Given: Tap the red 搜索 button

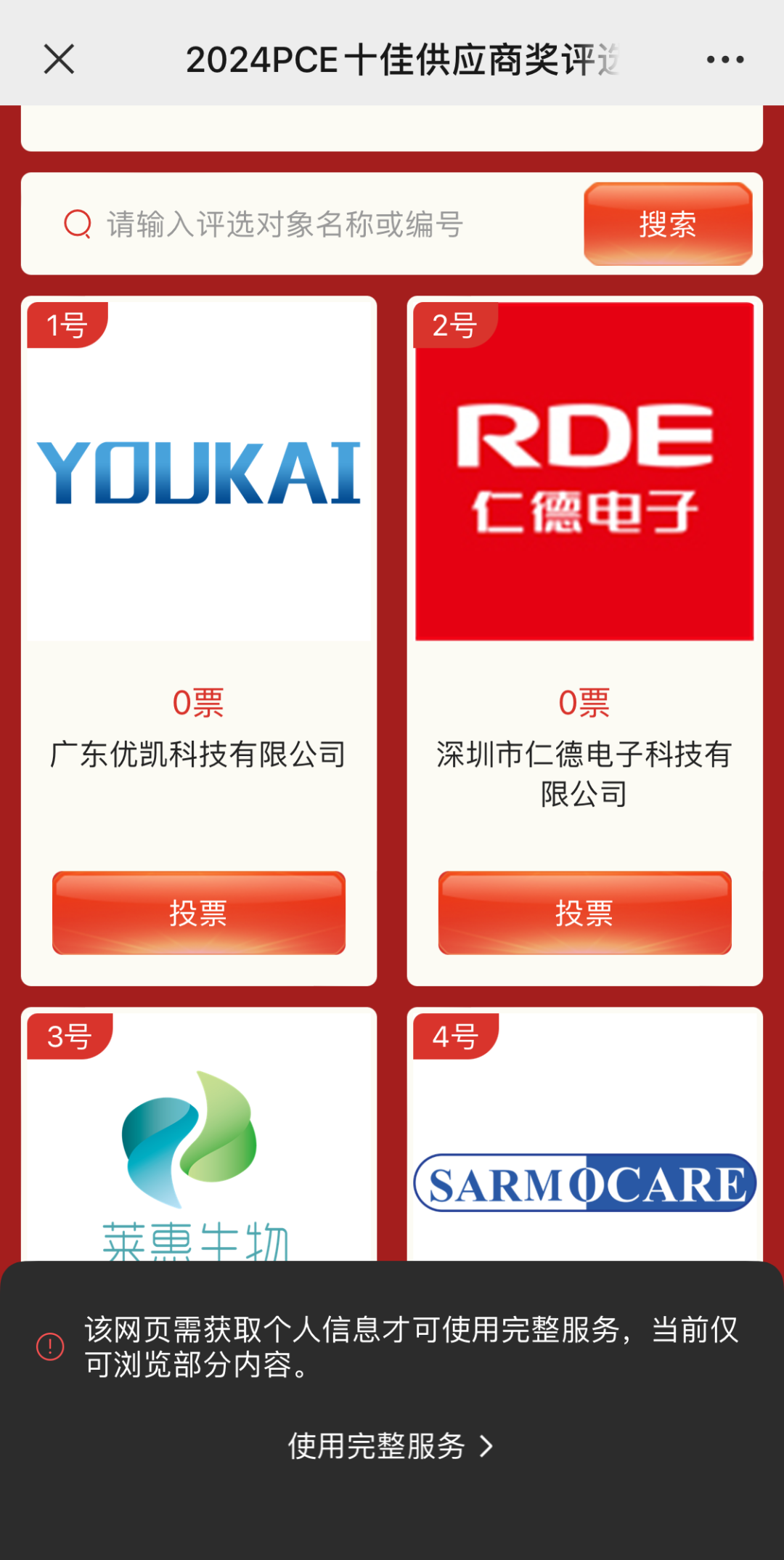Looking at the screenshot, I should pos(668,224).
